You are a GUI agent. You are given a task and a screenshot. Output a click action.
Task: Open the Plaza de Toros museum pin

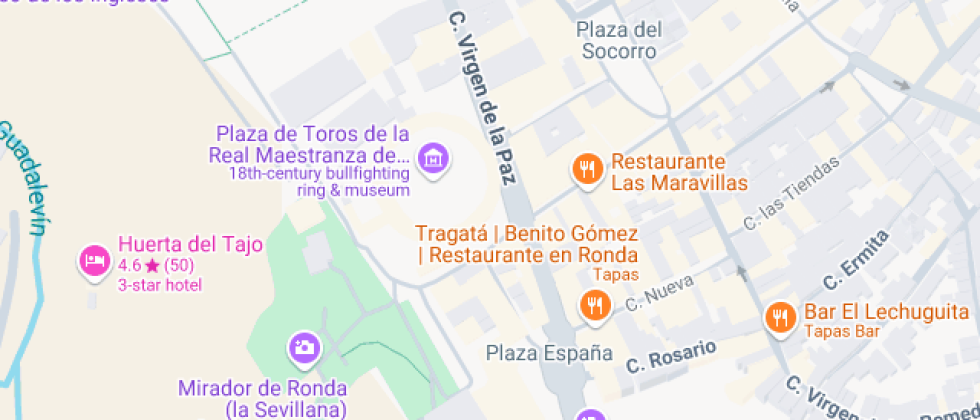[x=434, y=159]
